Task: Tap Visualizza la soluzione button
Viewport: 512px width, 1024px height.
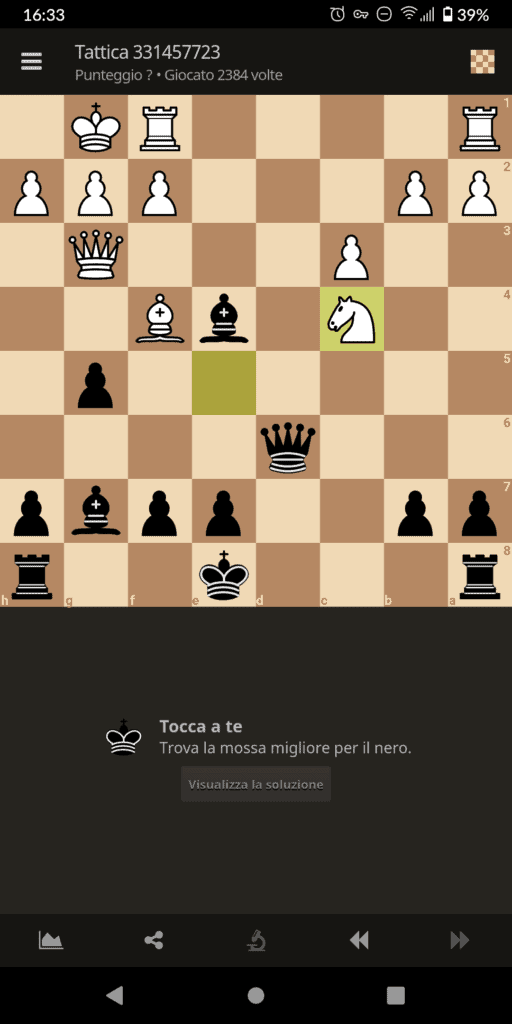Action: (256, 784)
